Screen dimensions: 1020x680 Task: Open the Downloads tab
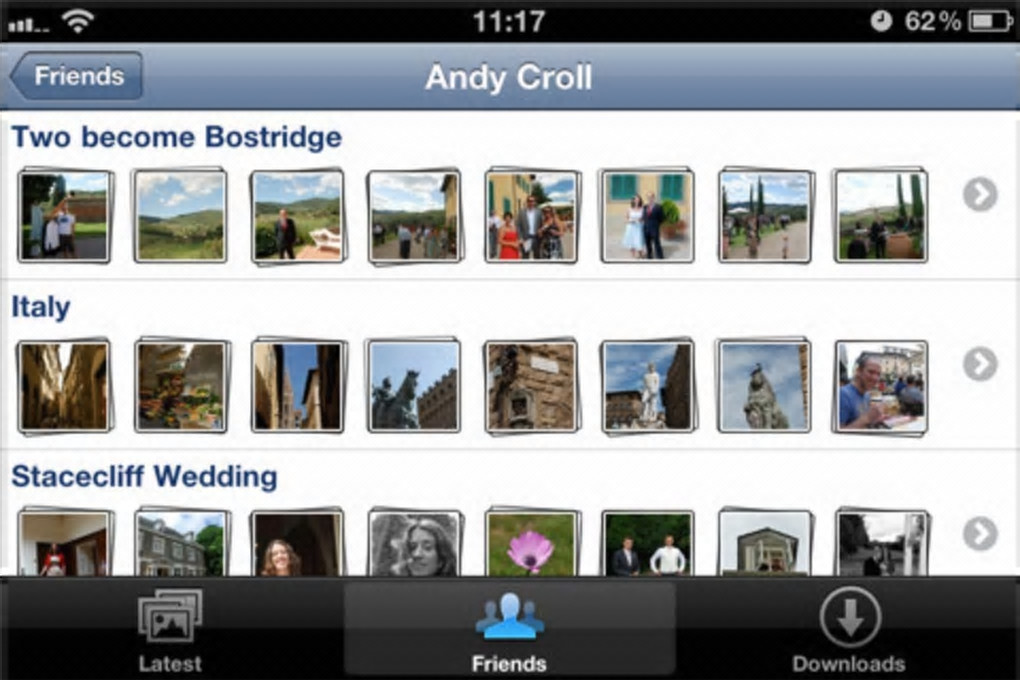tap(849, 628)
